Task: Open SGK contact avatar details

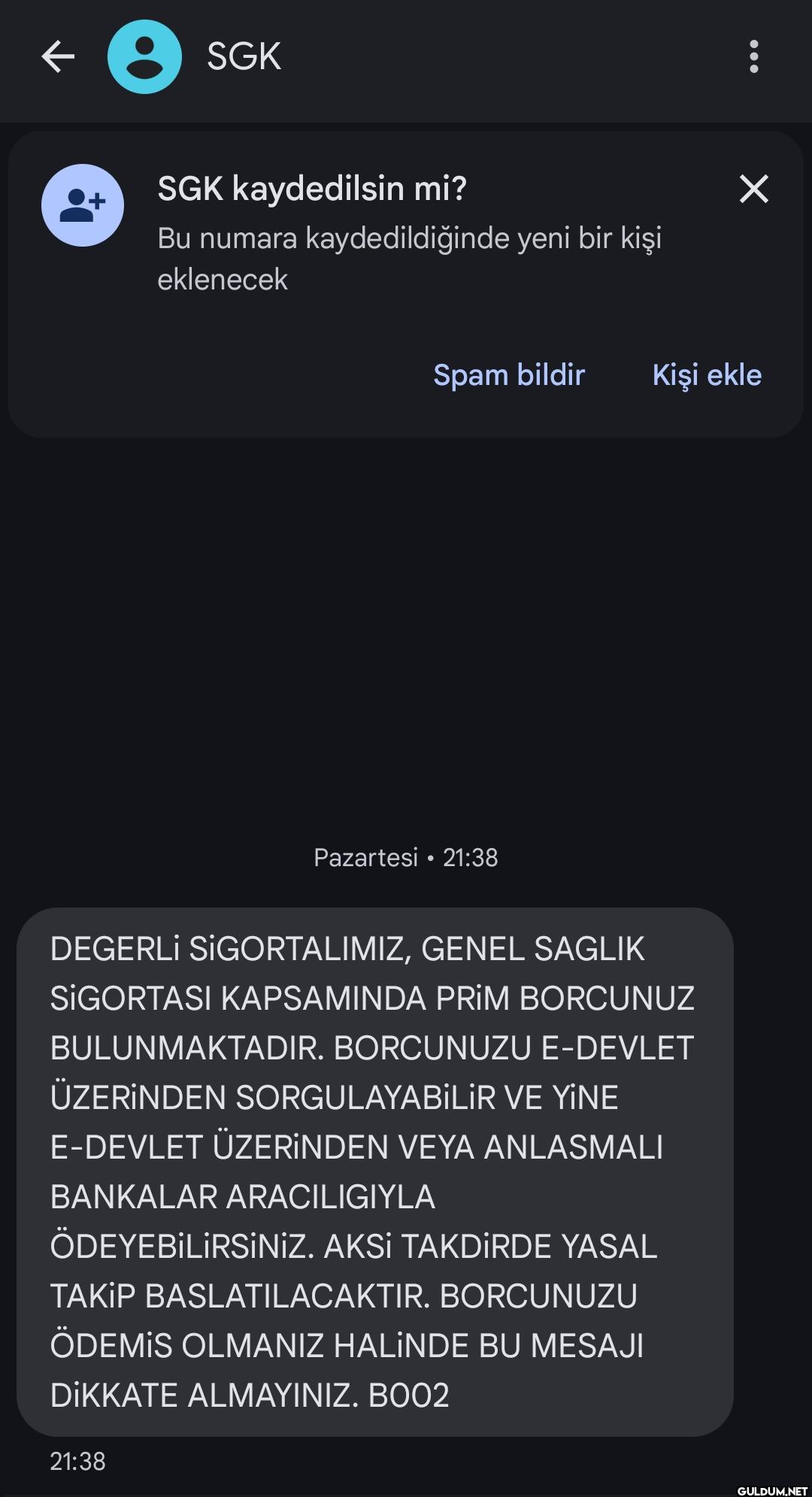Action: (x=144, y=57)
